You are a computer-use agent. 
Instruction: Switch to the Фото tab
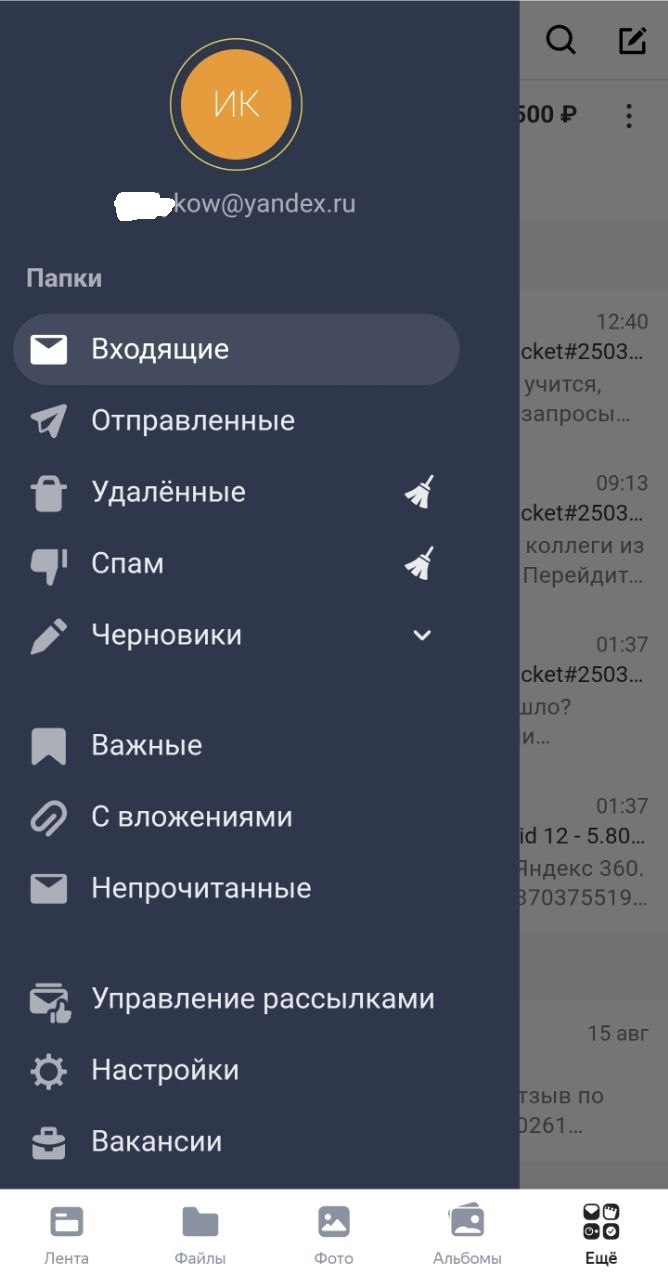[333, 1234]
